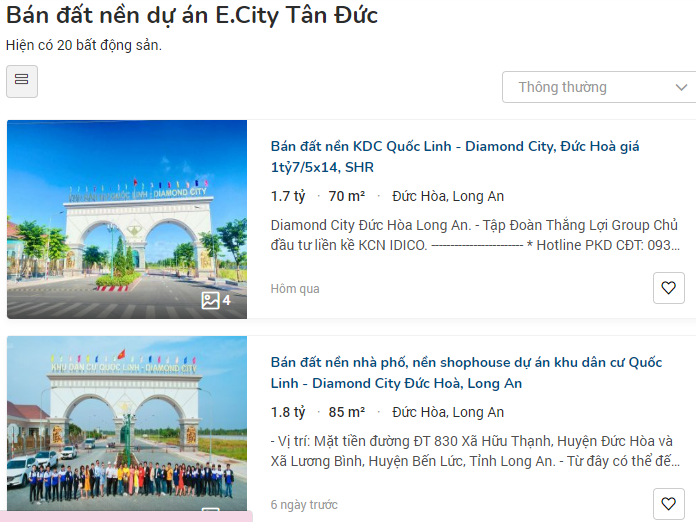The width and height of the screenshot is (696, 522).
Task: Save the 1.8 tỷ listing to favorites
Action: pyautogui.click(x=669, y=503)
